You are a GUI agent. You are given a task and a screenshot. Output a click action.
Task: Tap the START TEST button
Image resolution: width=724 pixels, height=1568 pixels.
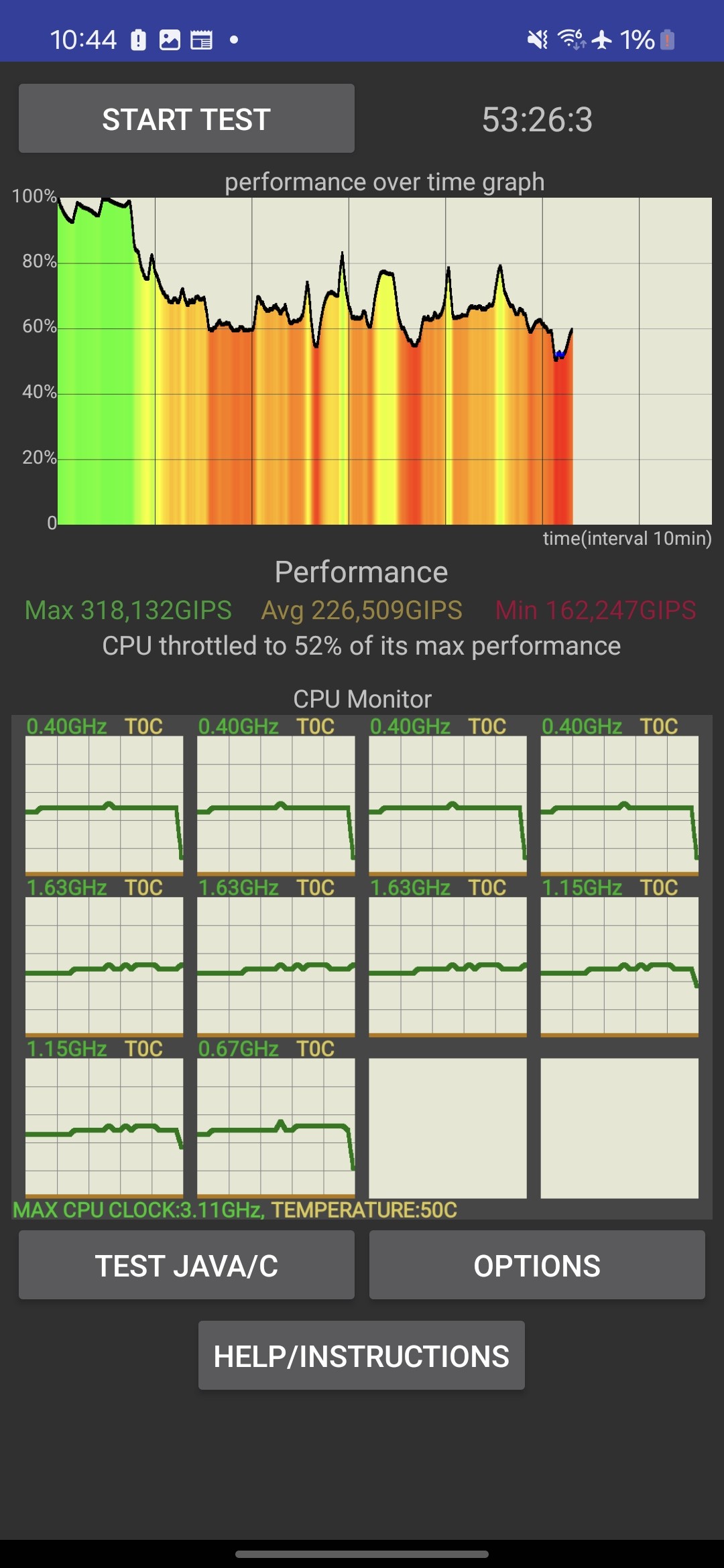(x=186, y=119)
